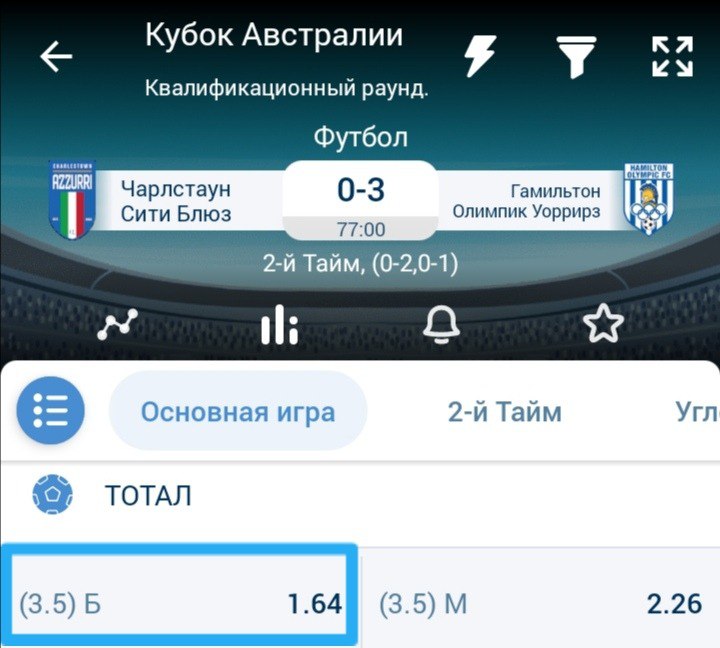
Task: Add this match to favorites
Action: 603,324
